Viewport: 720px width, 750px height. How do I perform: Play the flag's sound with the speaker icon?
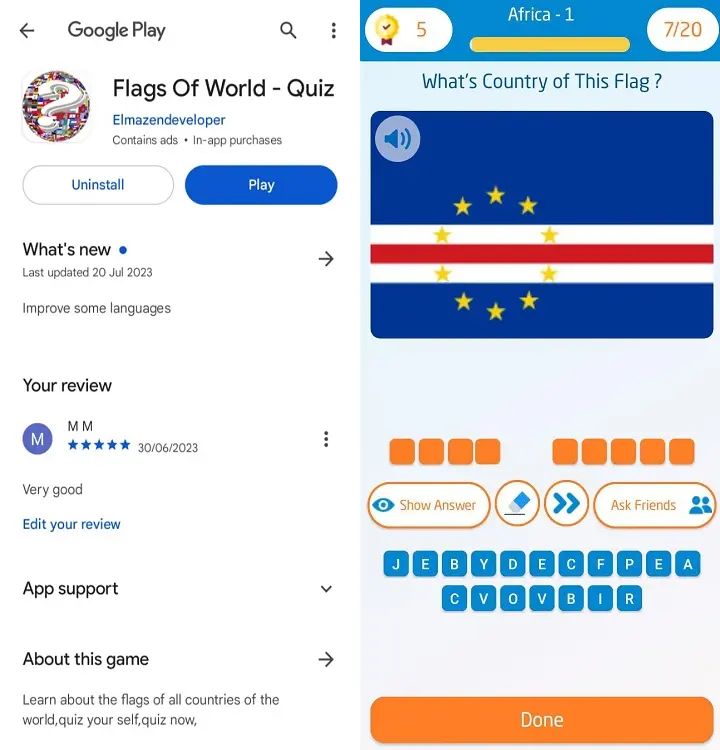pyautogui.click(x=397, y=139)
